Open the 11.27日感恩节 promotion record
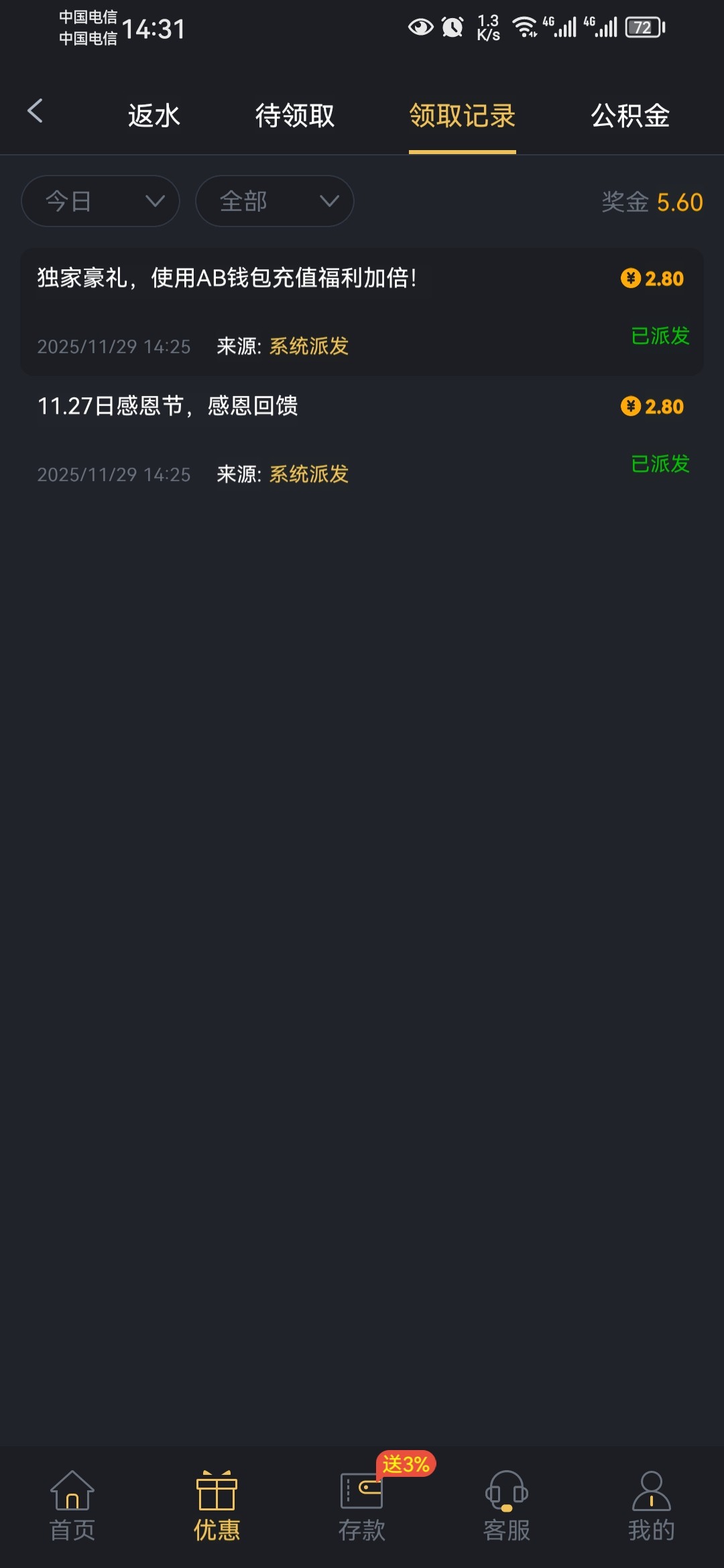This screenshot has height=1568, width=724. point(169,407)
